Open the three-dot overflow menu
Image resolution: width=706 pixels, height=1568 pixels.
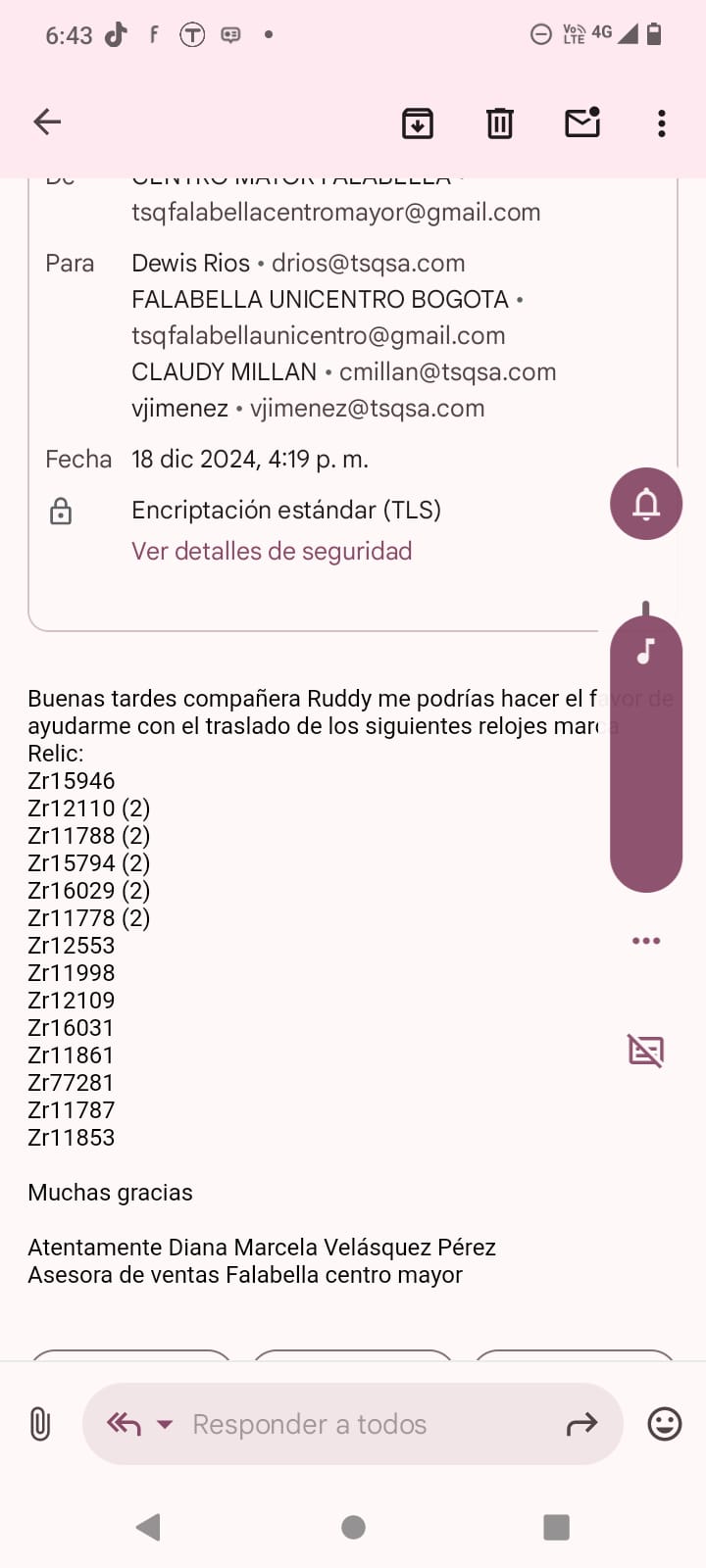pos(662,122)
